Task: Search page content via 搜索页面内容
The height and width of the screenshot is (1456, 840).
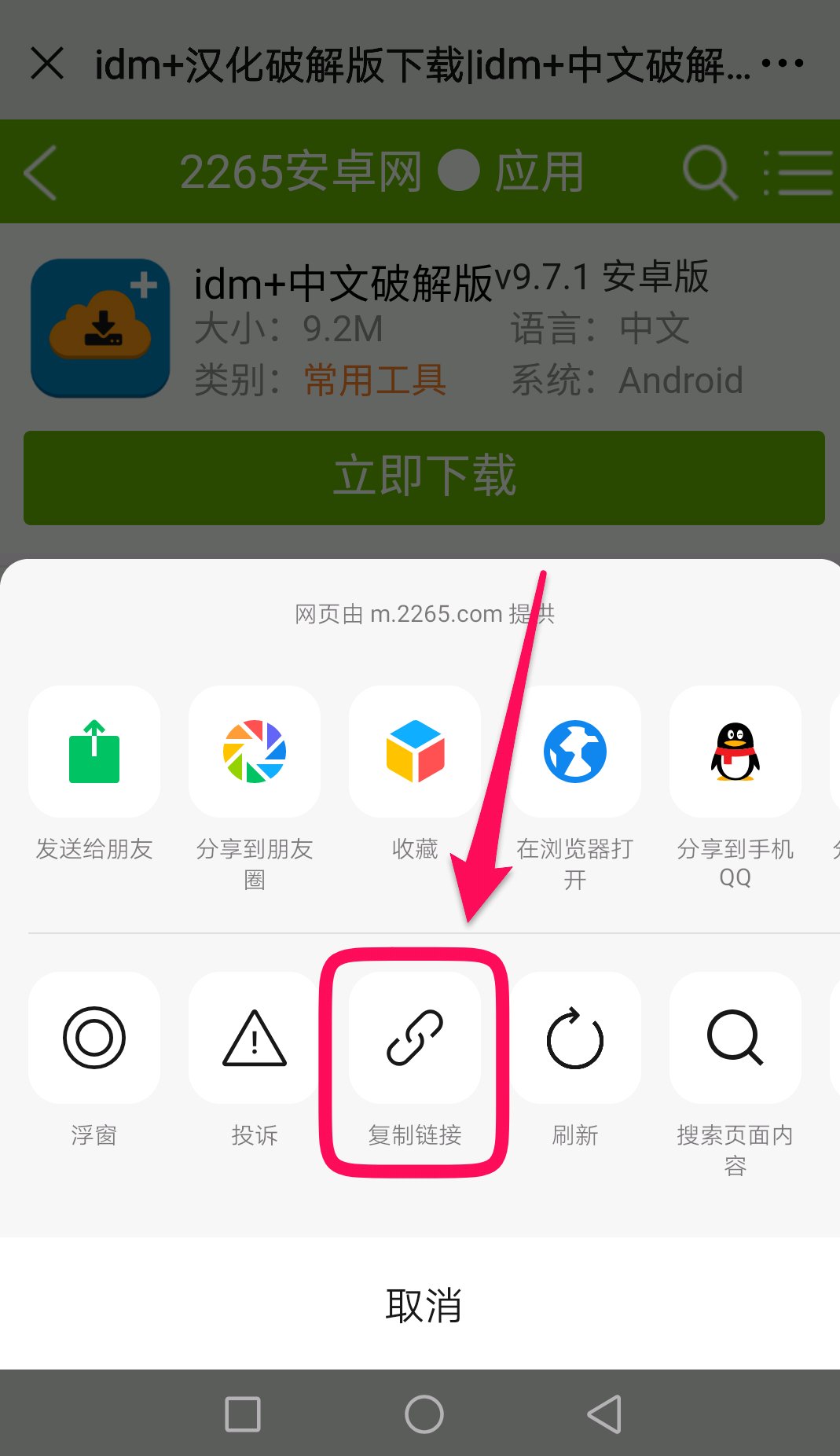Action: tap(735, 1038)
